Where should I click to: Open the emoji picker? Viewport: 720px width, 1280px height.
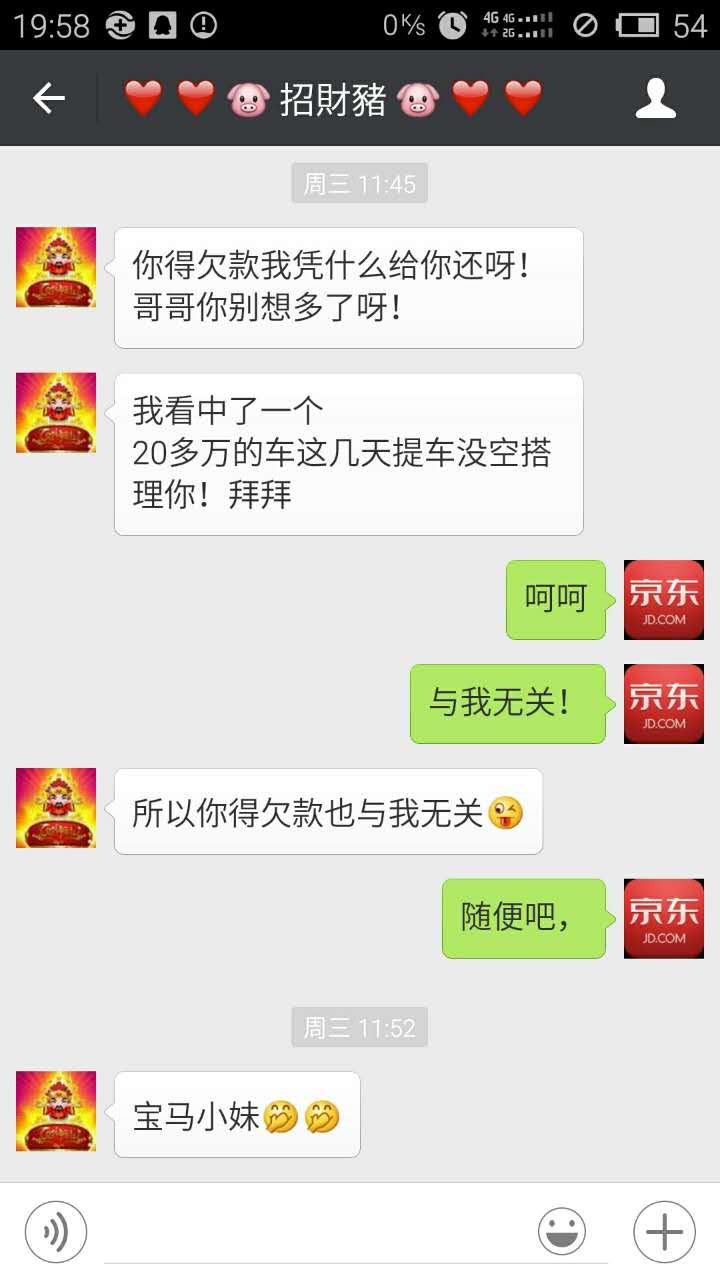point(562,1231)
